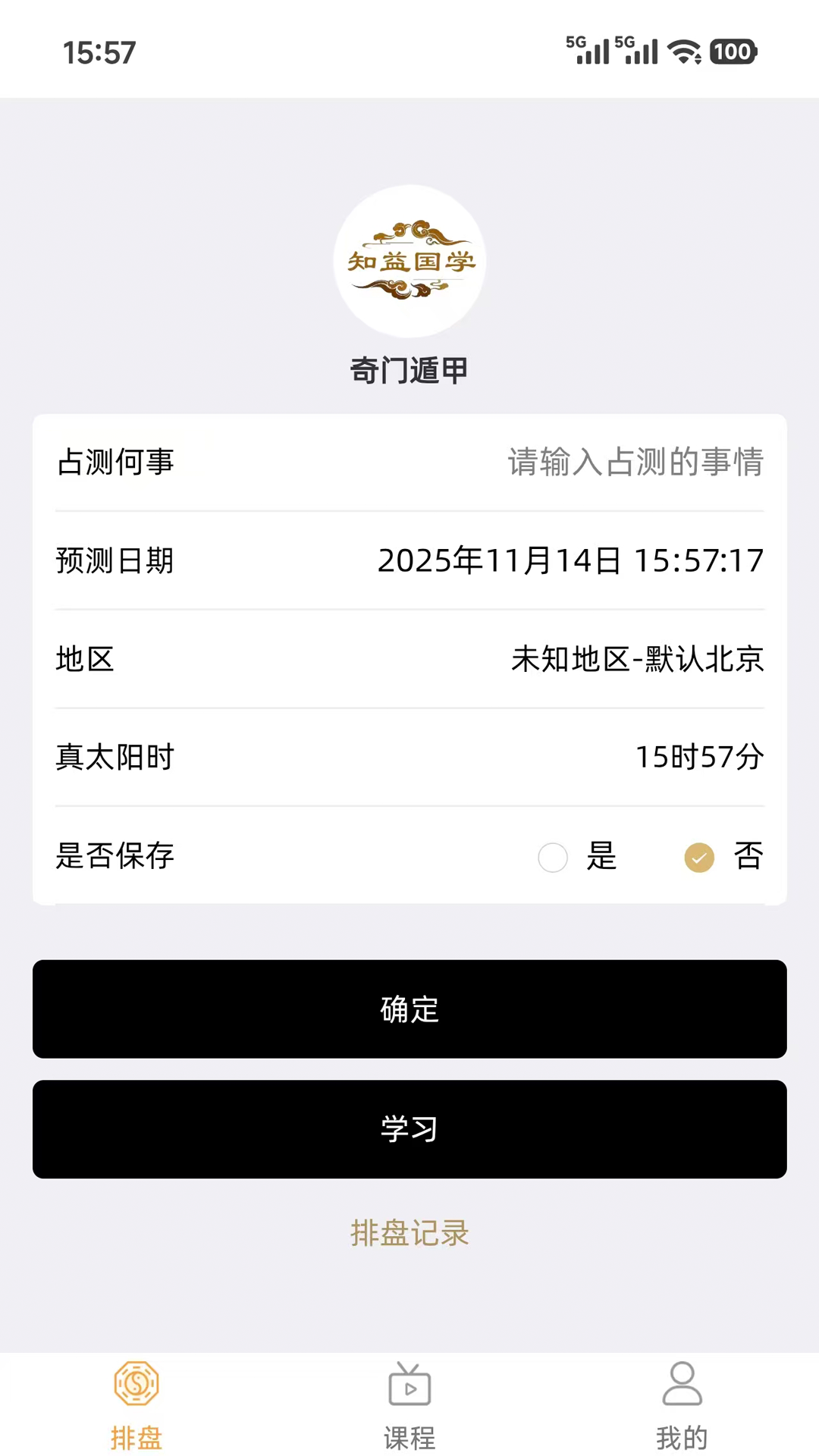Click the 知益国学 circular app logo

coord(409,259)
